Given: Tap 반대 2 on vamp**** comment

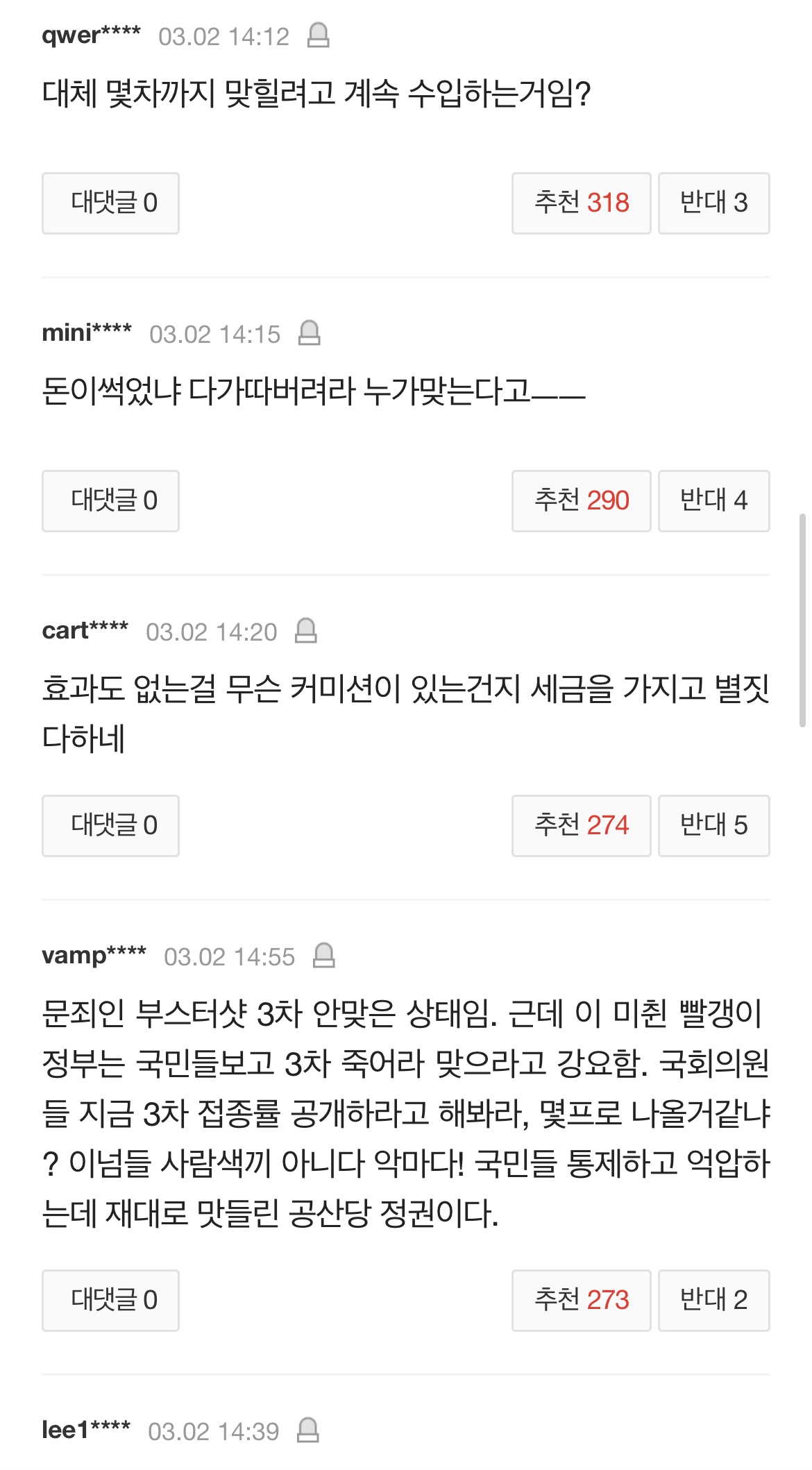Looking at the screenshot, I should click(713, 1301).
